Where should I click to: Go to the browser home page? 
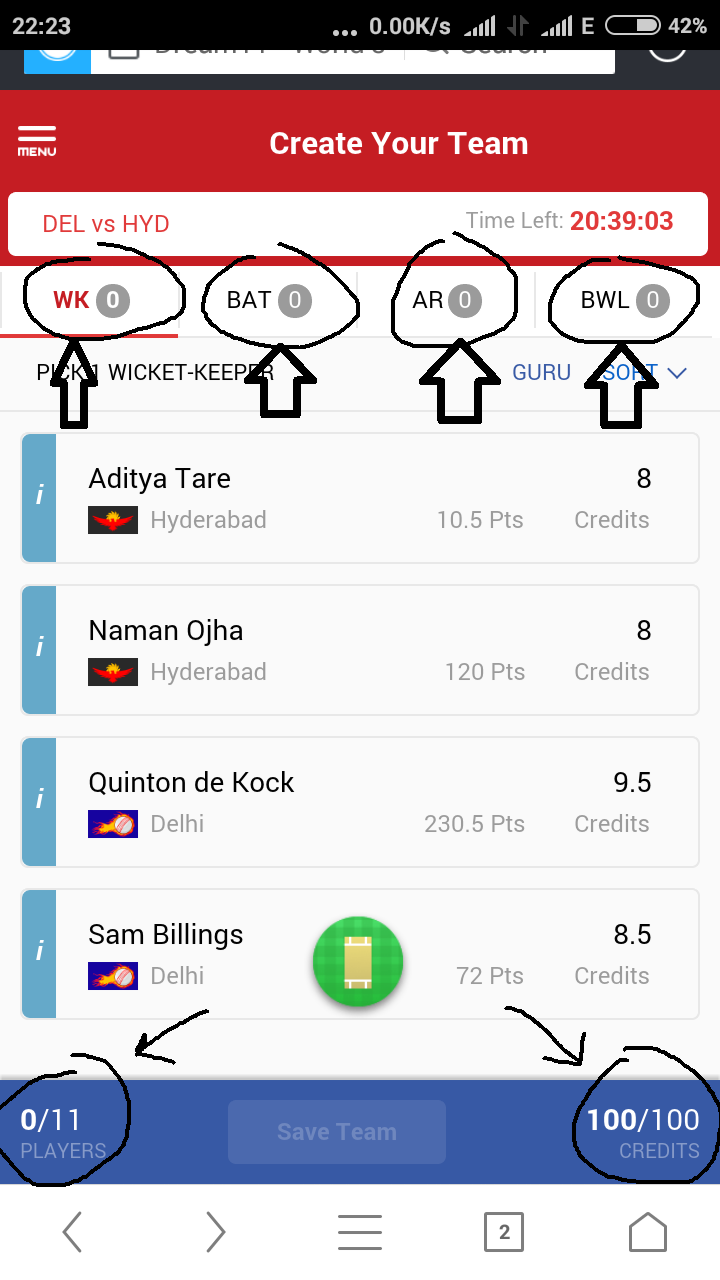pos(647,1232)
